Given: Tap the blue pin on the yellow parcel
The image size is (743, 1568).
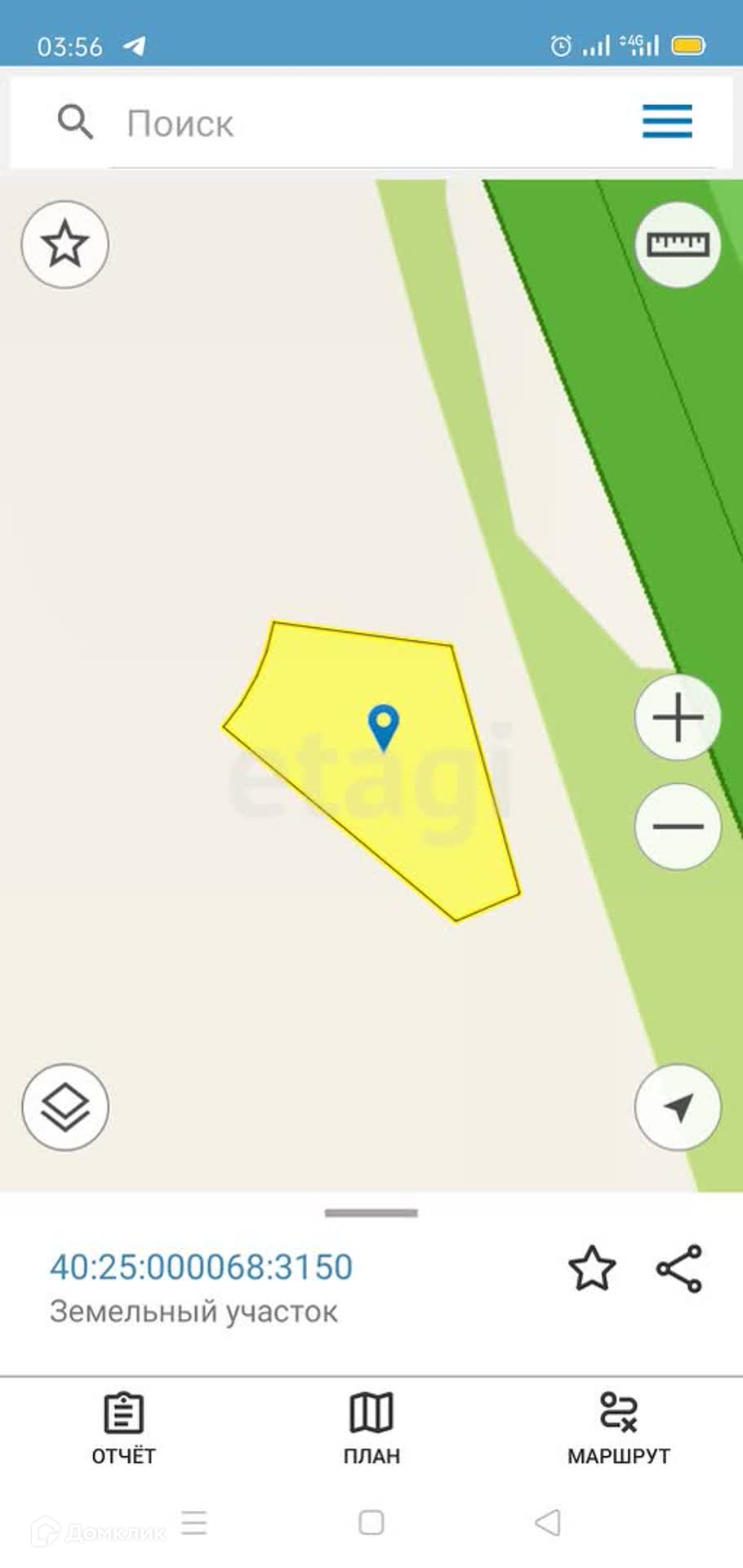Looking at the screenshot, I should tap(383, 726).
